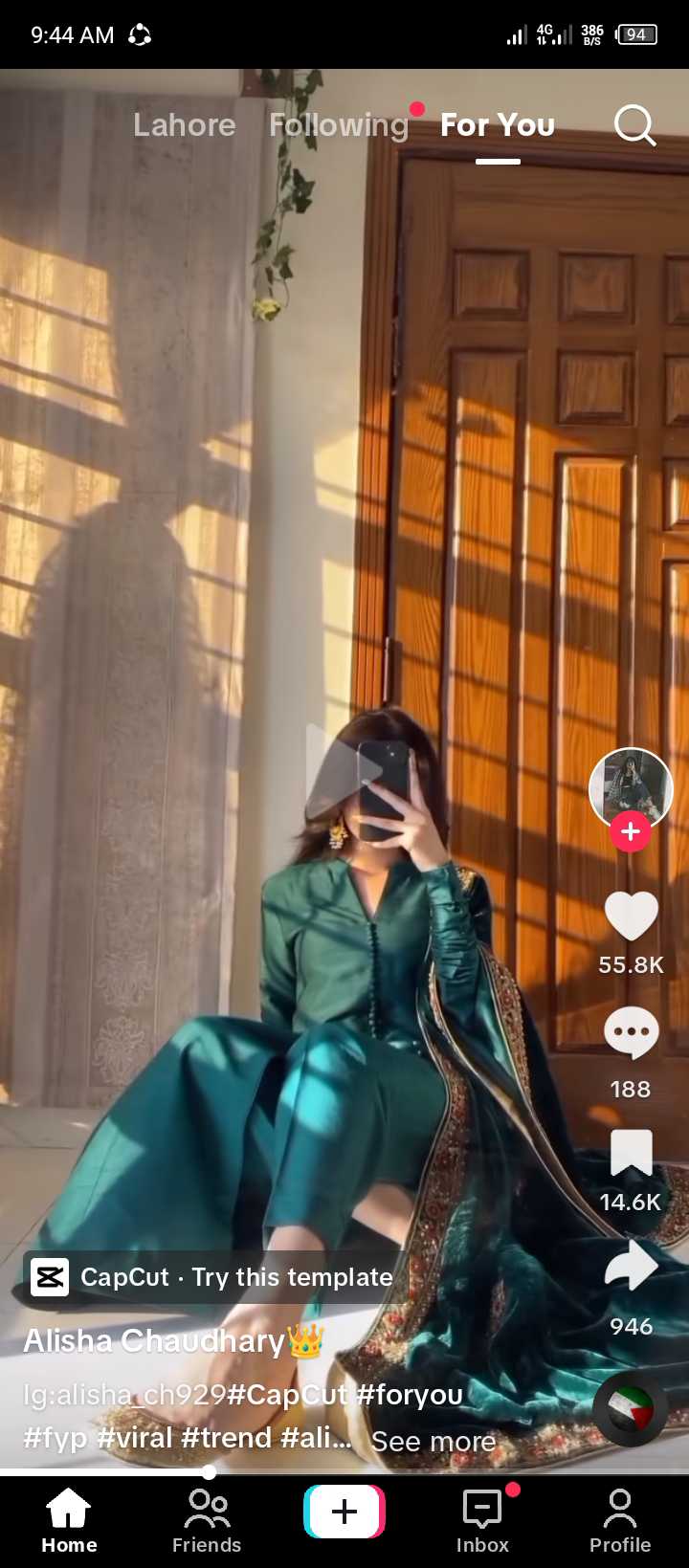
Task: Expand the caption with See more
Action: 433,1441
